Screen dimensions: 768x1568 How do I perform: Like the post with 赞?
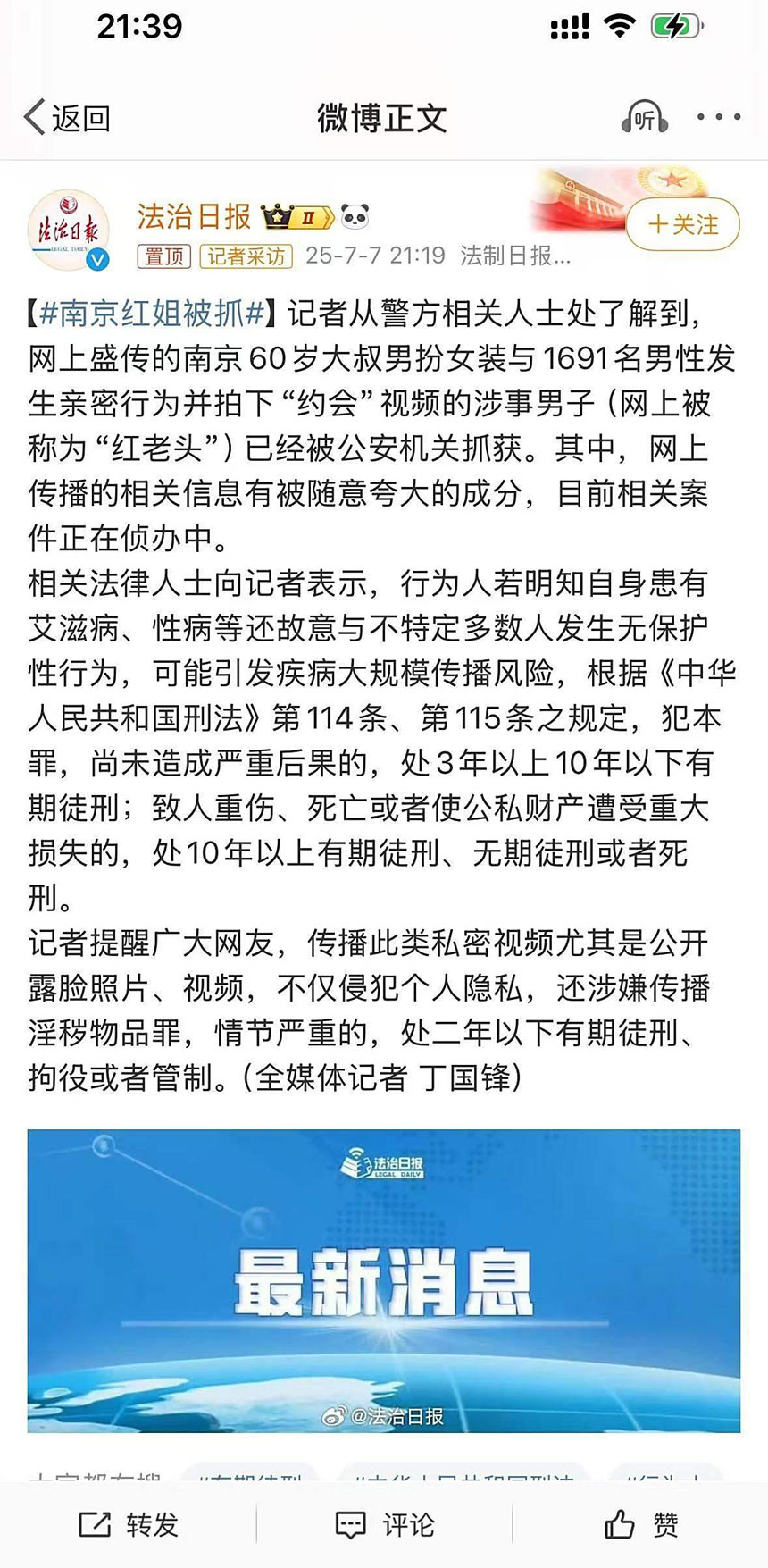click(641, 1524)
